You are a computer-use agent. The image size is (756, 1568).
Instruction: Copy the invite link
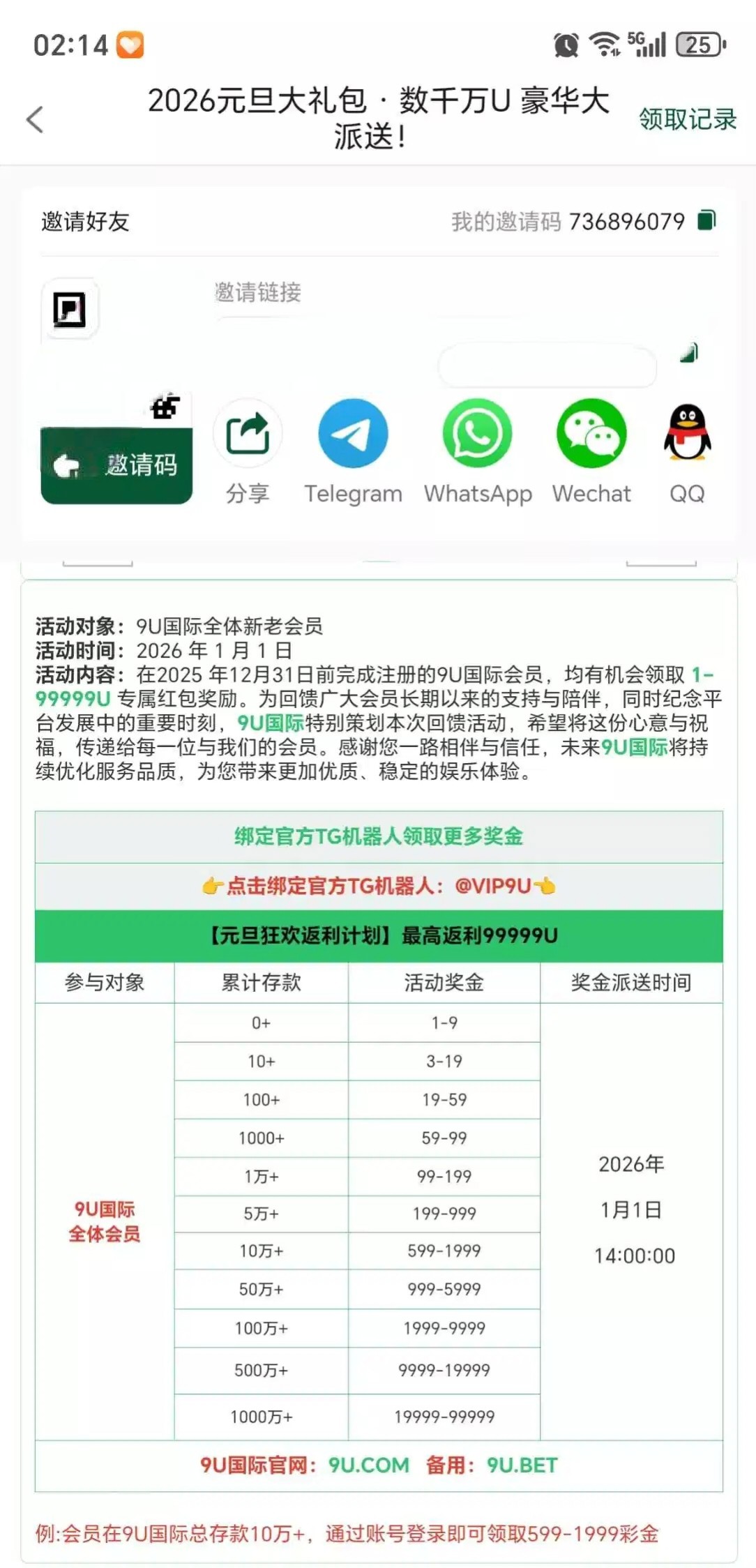tap(689, 353)
